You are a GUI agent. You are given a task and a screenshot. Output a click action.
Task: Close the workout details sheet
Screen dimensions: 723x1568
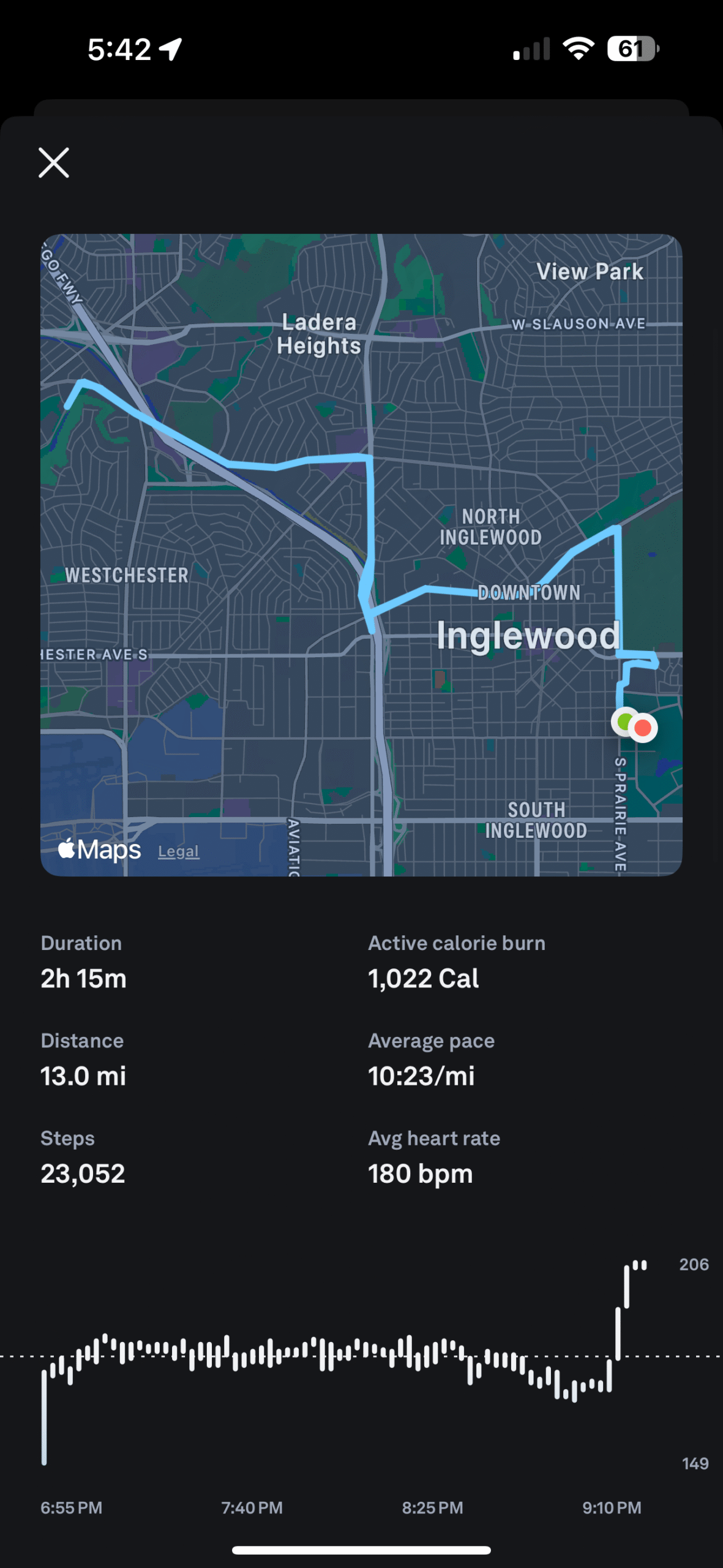tap(54, 162)
